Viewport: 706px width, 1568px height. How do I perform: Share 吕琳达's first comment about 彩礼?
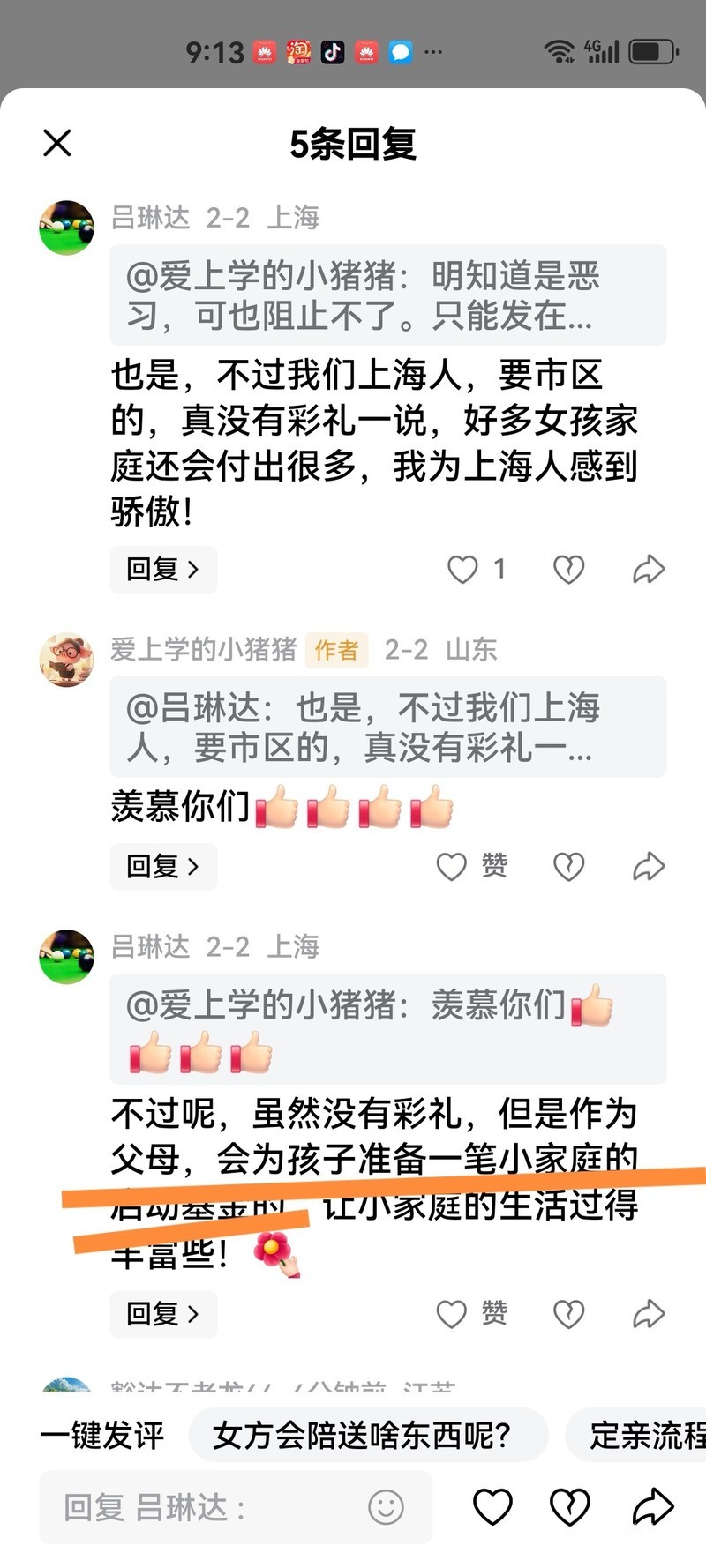tap(649, 570)
